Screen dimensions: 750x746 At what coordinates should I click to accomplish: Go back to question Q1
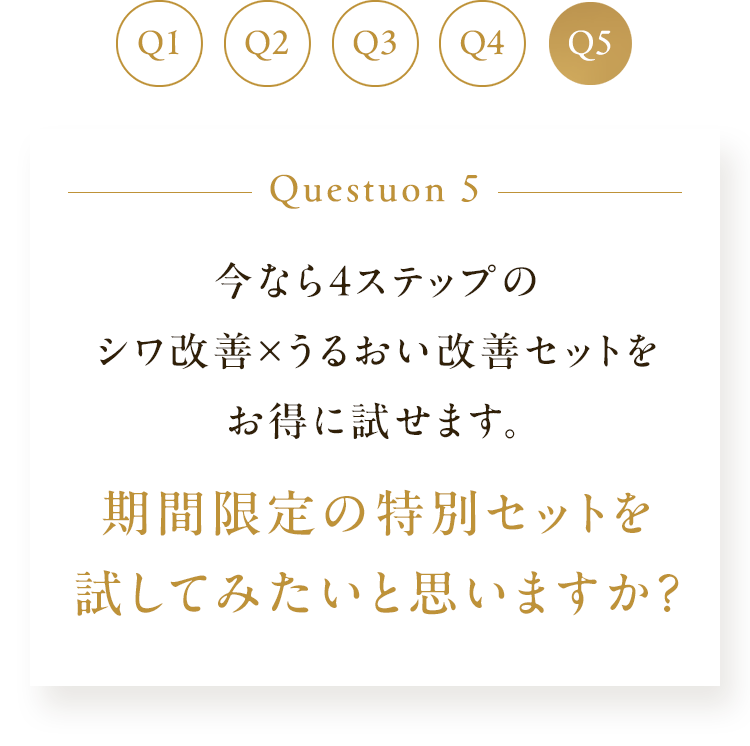coord(160,44)
